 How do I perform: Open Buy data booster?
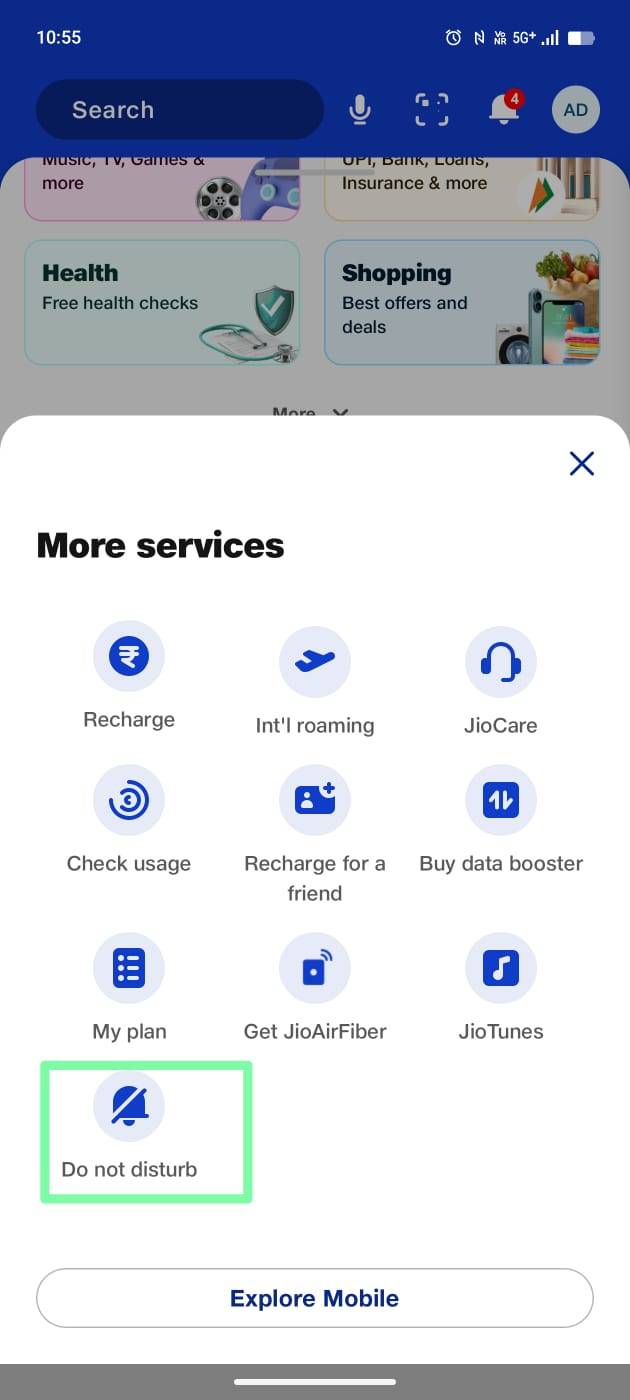coord(501,821)
